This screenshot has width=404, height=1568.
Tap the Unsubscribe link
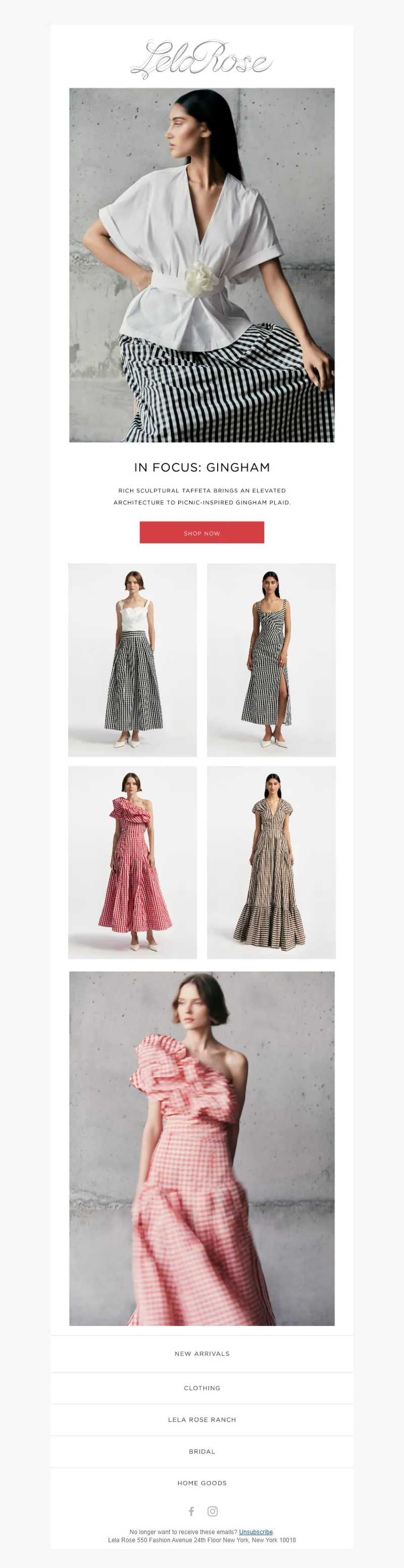tap(256, 1532)
